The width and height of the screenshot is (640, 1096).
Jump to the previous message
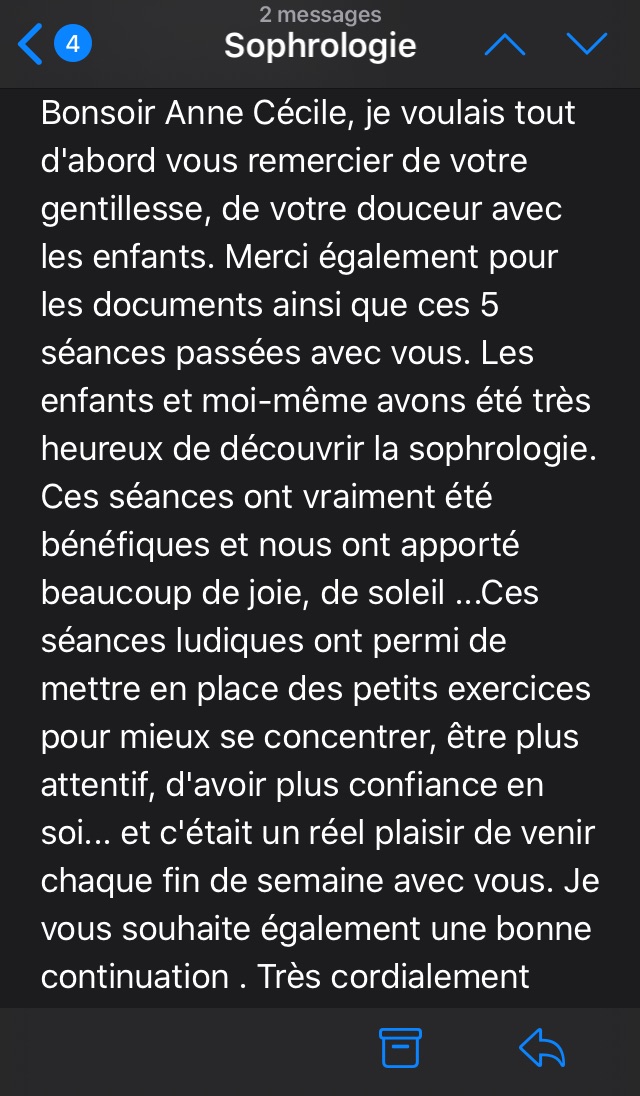coord(505,45)
